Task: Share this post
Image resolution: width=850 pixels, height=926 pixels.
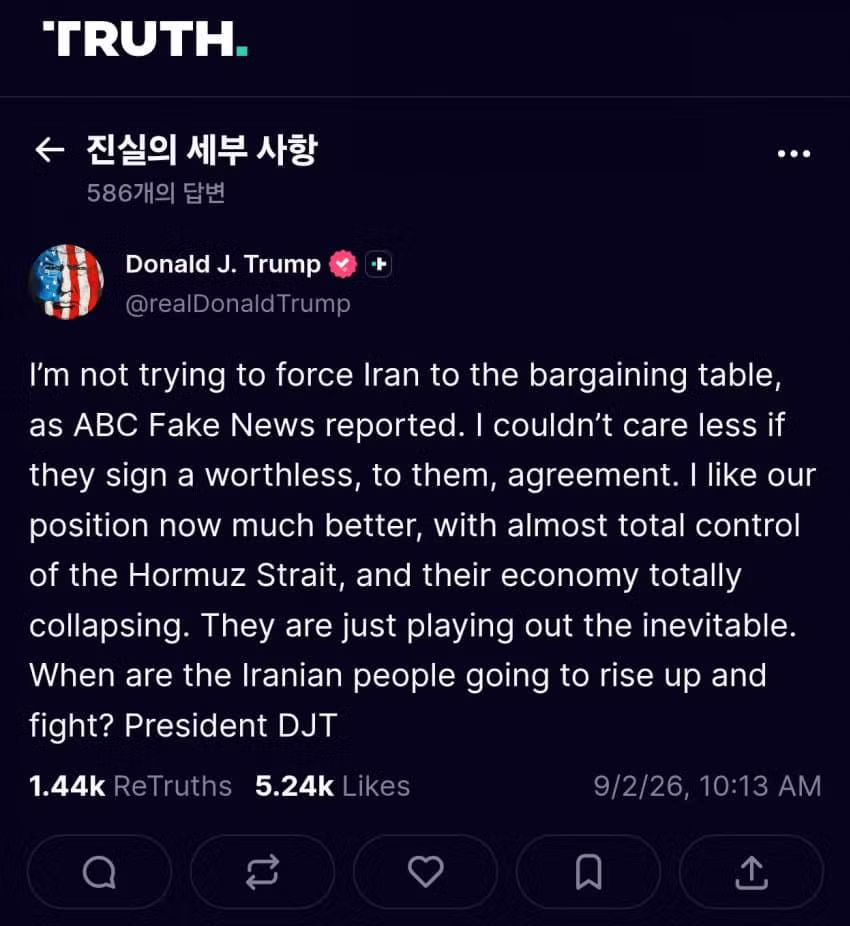Action: click(751, 872)
